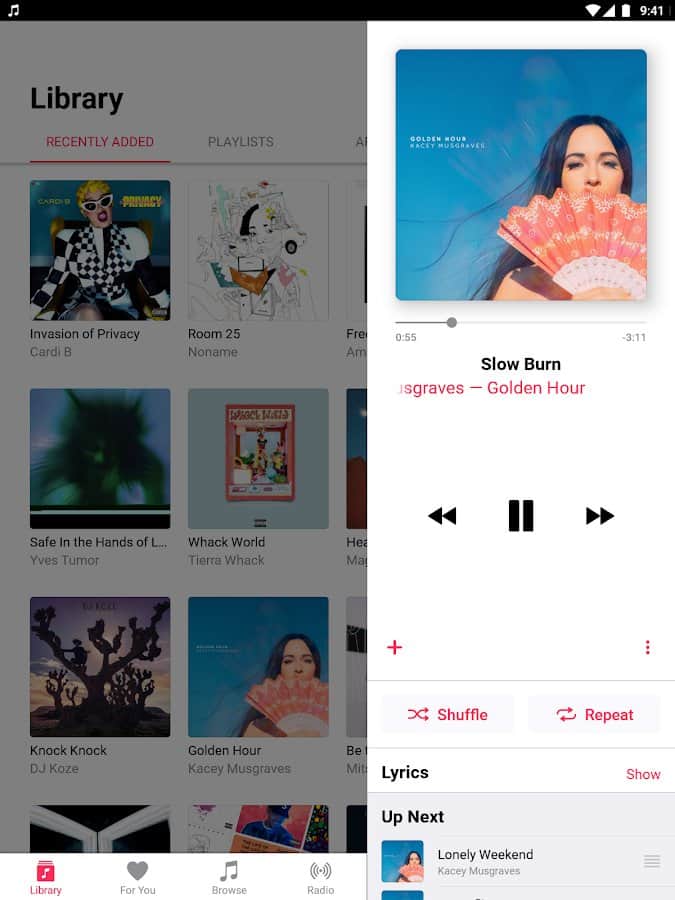Open Knock Knock by DJ Koze
675x900 pixels.
point(100,667)
